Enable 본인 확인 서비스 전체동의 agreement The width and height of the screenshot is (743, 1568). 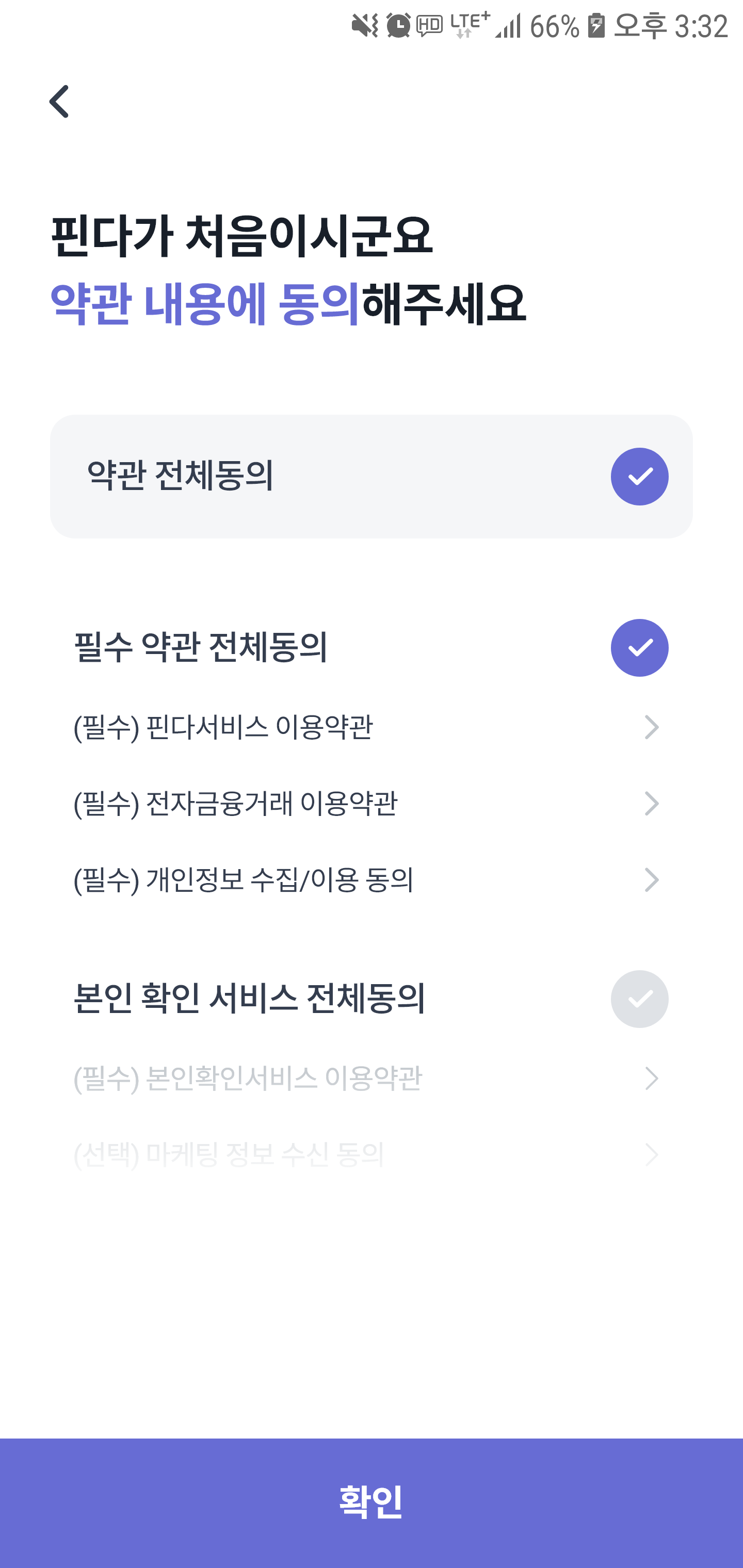point(639,998)
